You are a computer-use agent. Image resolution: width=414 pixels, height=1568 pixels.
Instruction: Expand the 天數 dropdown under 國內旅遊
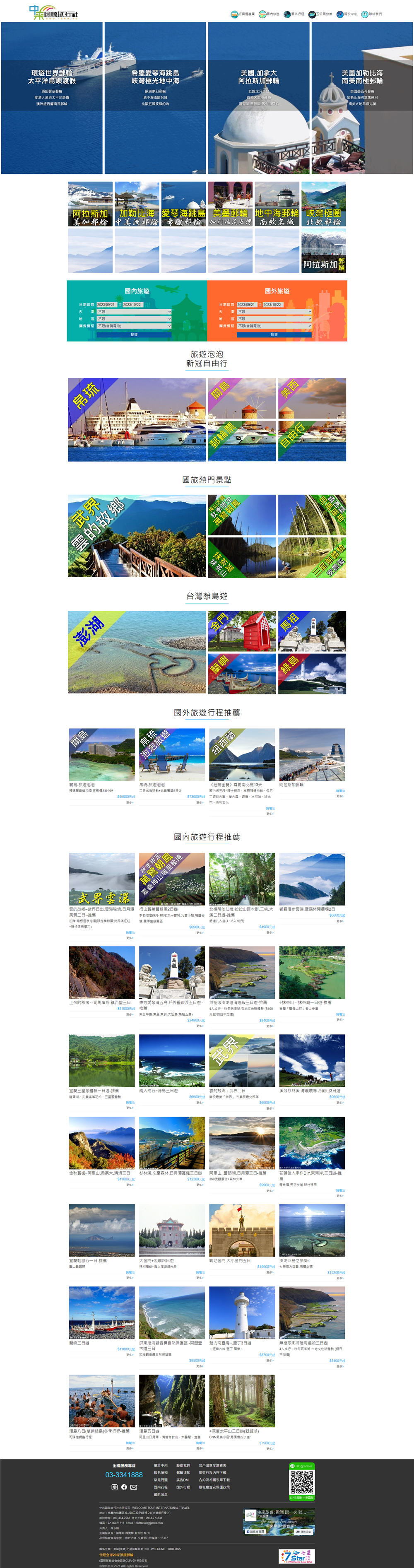(134, 312)
